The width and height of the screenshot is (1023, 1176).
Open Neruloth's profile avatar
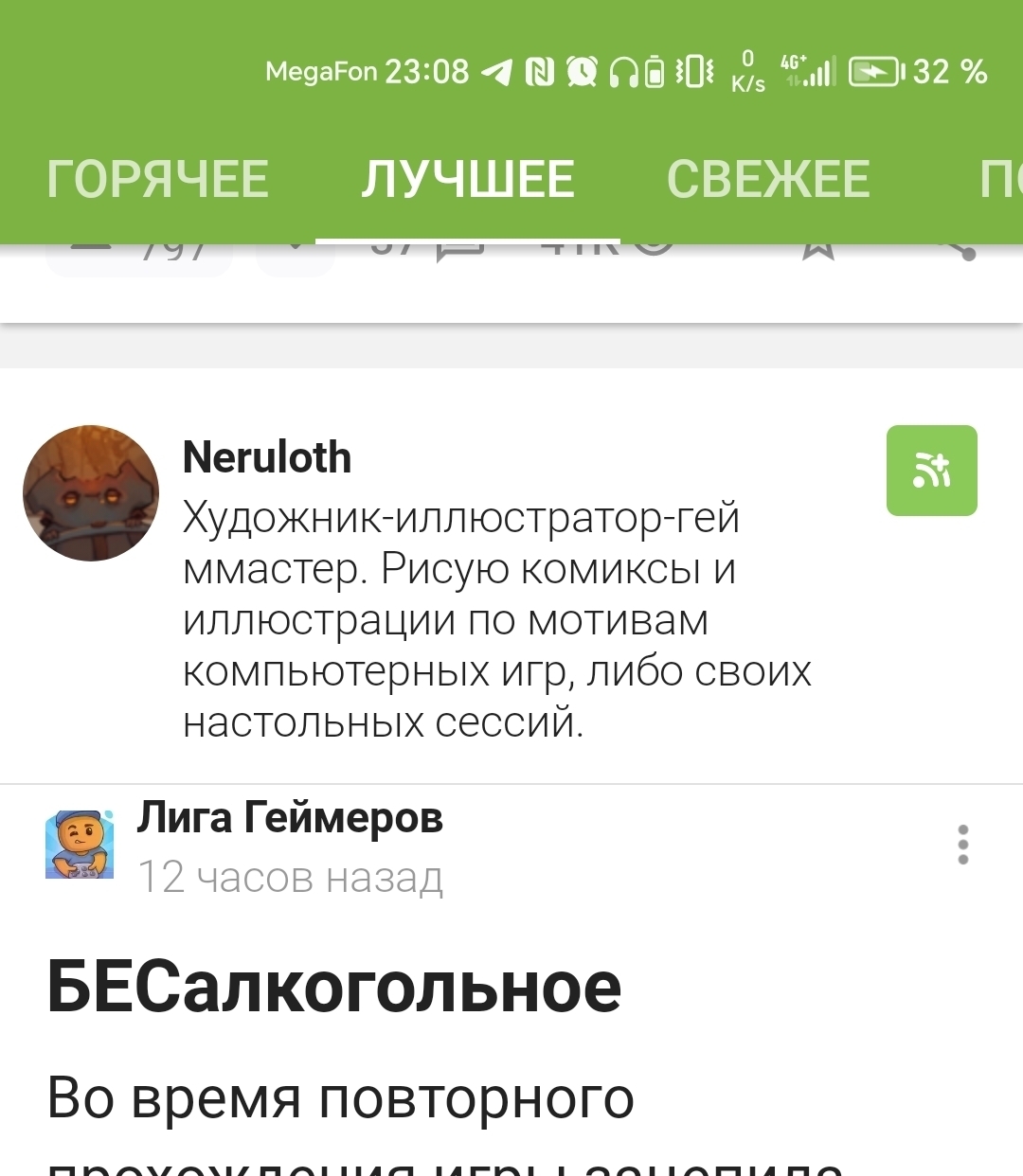(x=91, y=493)
